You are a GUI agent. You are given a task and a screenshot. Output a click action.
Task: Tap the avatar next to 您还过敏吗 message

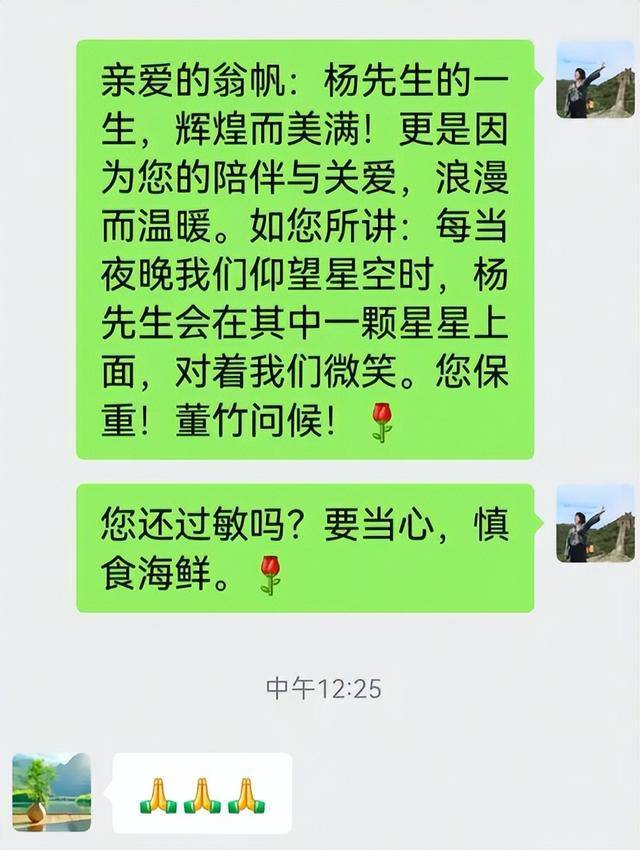[x=595, y=523]
